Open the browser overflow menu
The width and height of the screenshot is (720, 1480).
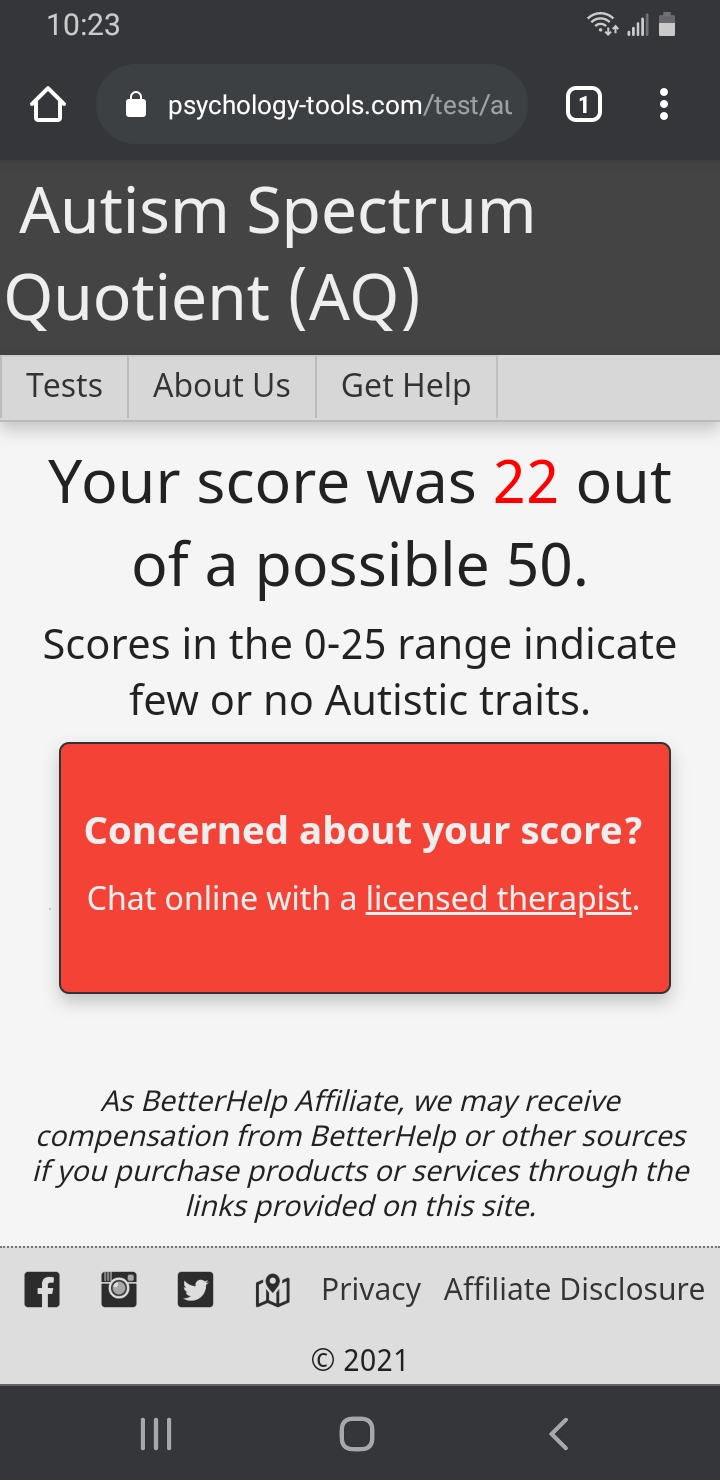click(x=664, y=105)
